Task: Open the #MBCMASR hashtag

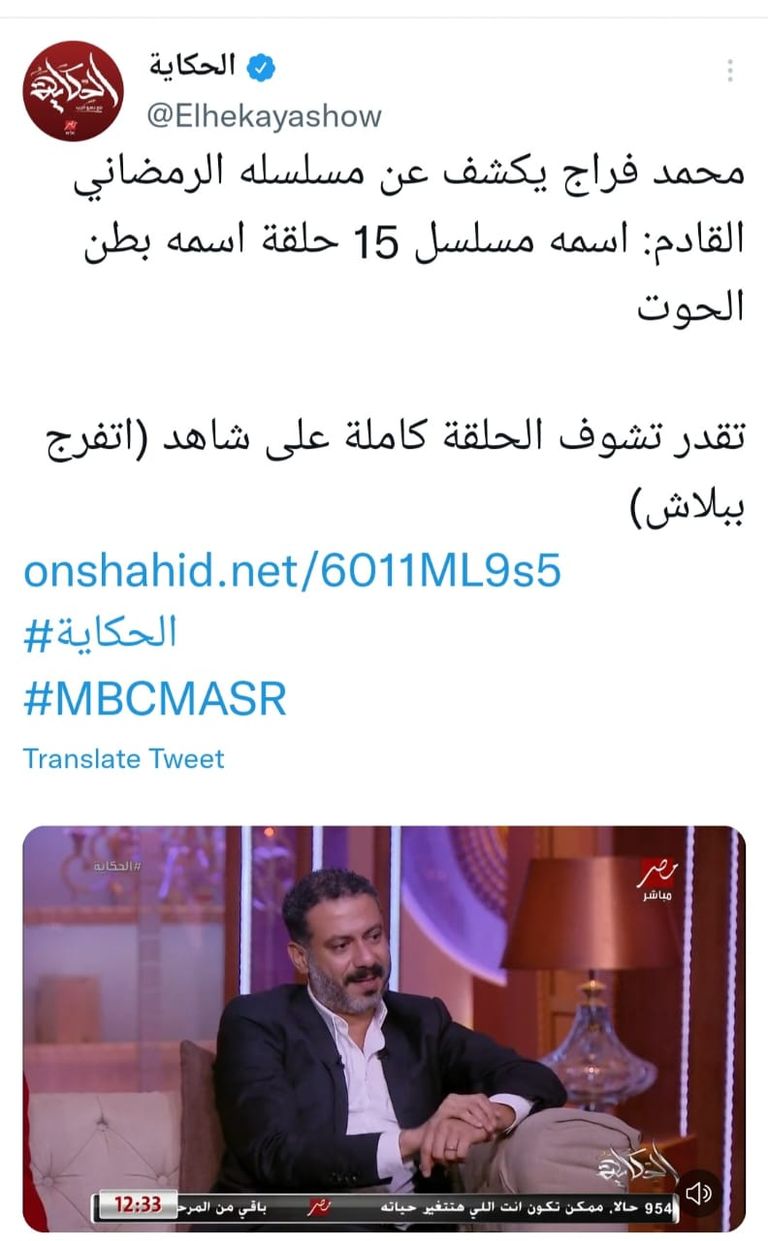Action: coord(155,699)
